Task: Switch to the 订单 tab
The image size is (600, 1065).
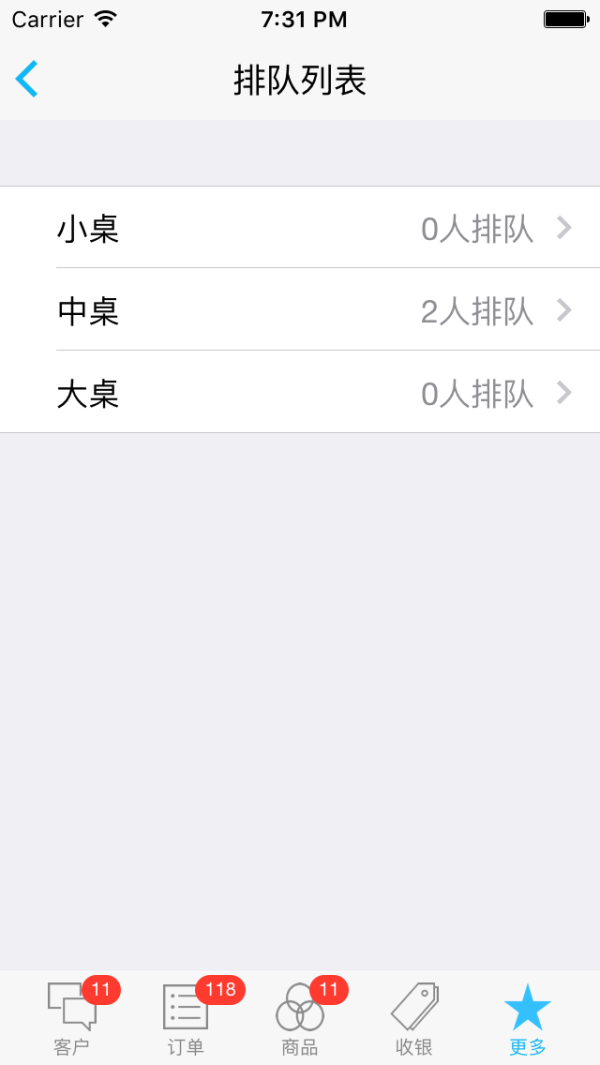Action: click(x=186, y=1017)
